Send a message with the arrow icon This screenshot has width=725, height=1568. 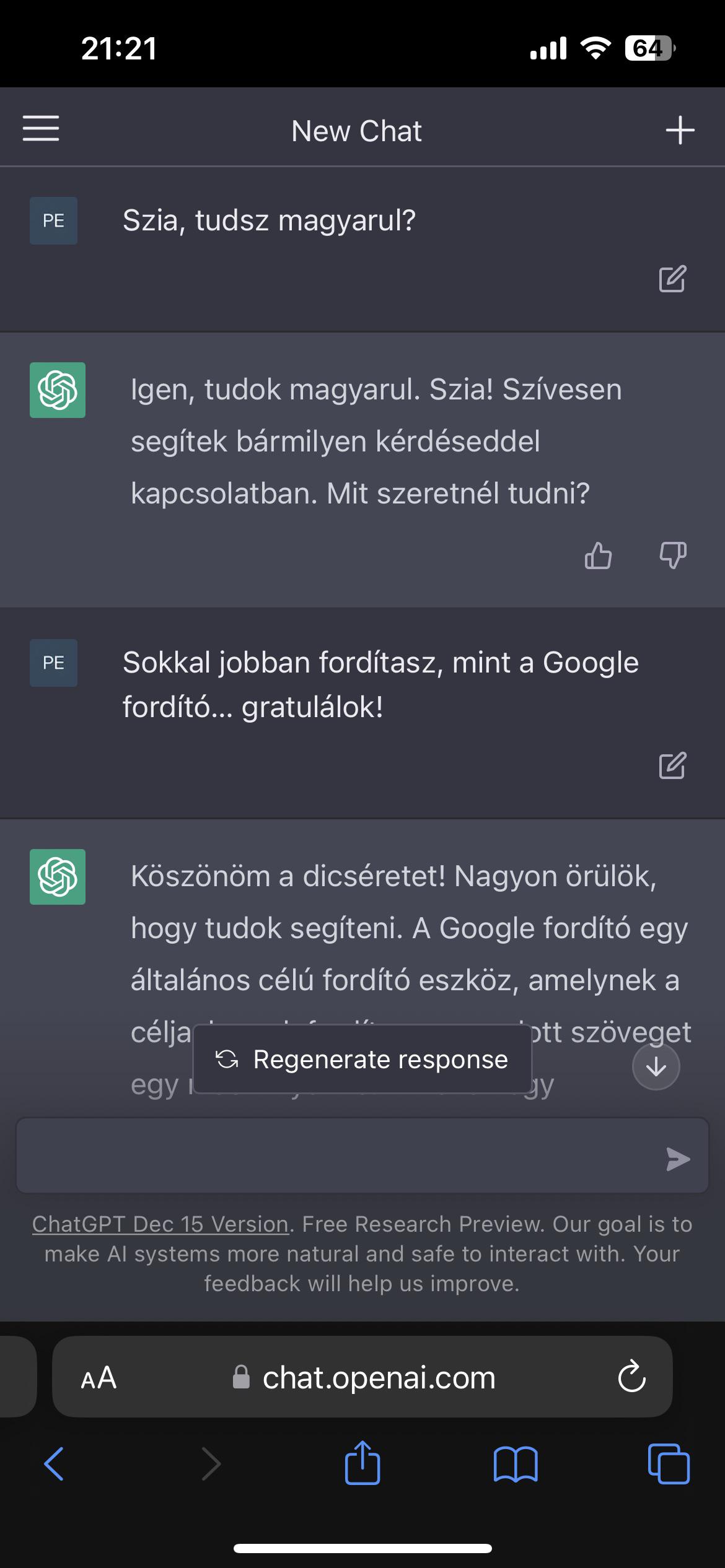678,1157
